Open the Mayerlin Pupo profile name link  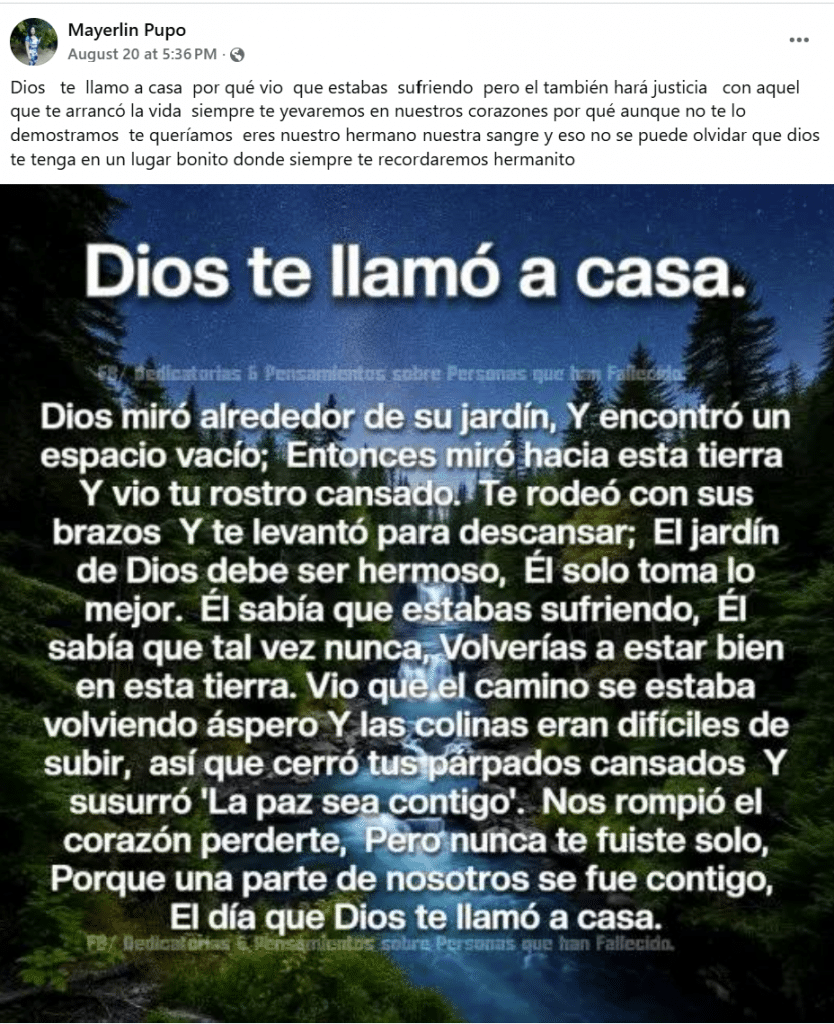click(126, 31)
